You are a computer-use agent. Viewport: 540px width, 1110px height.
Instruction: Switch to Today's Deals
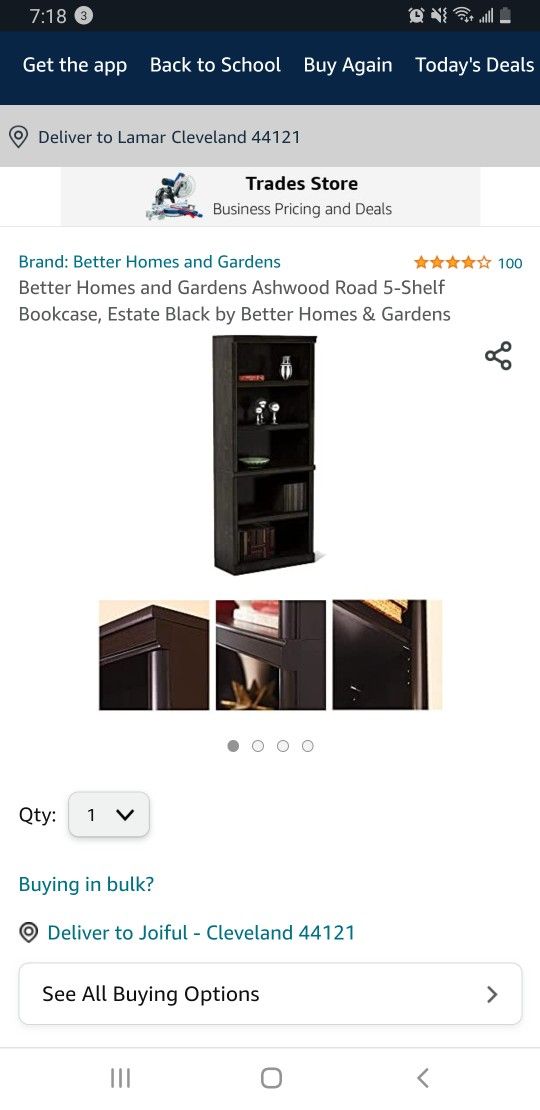point(474,65)
